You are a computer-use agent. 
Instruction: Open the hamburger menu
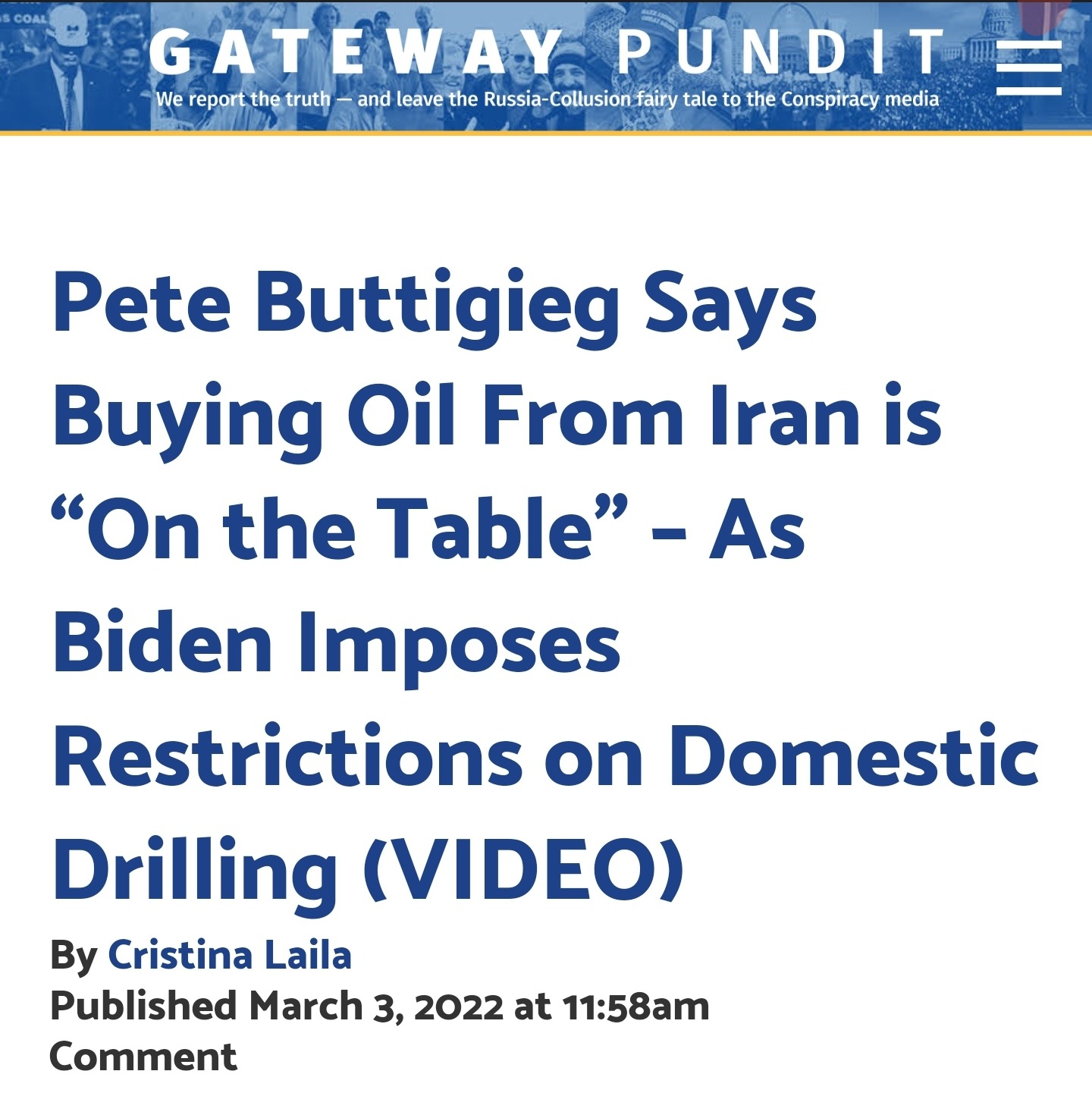1028,69
